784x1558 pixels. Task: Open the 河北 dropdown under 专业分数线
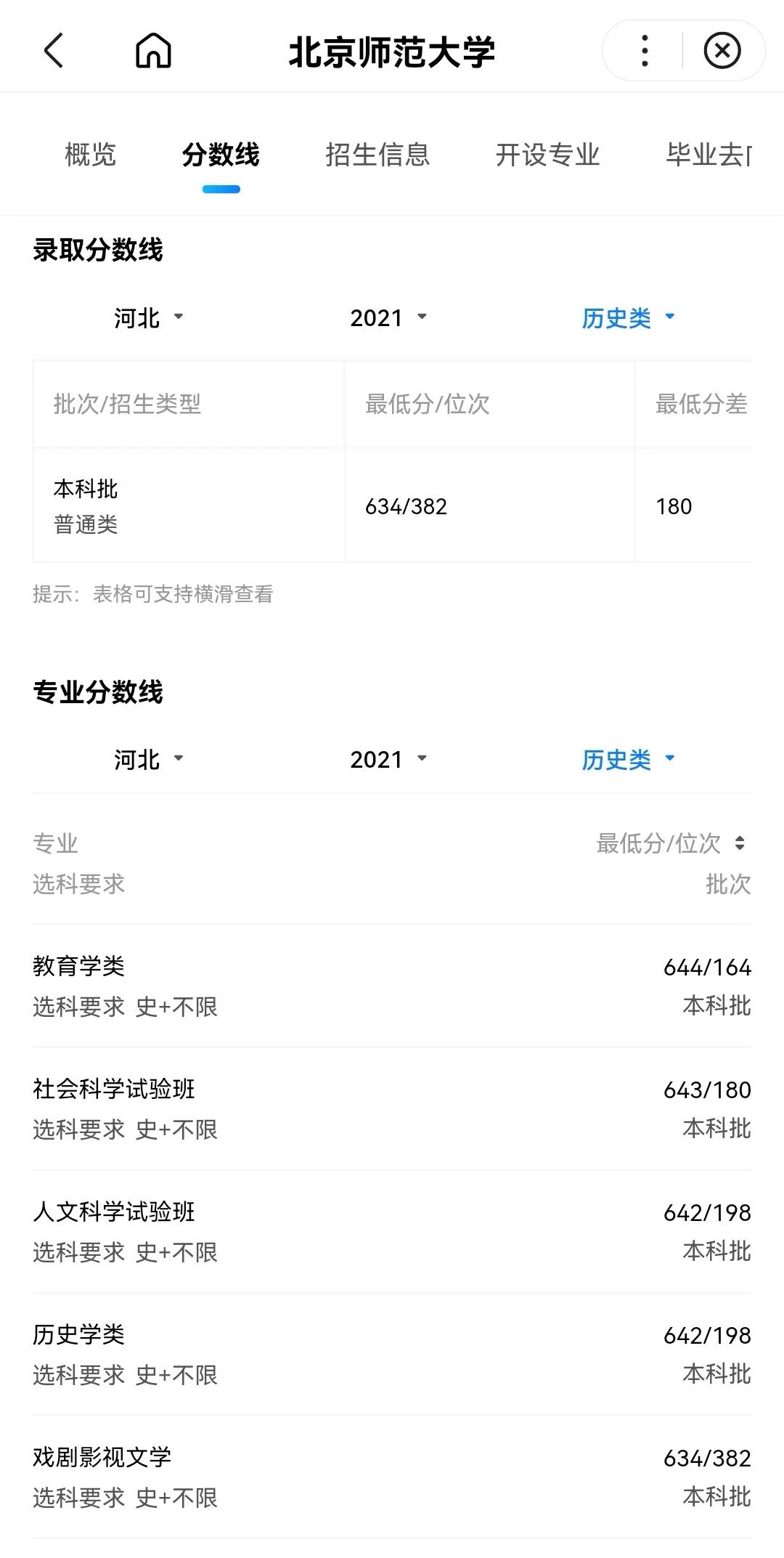pyautogui.click(x=145, y=760)
